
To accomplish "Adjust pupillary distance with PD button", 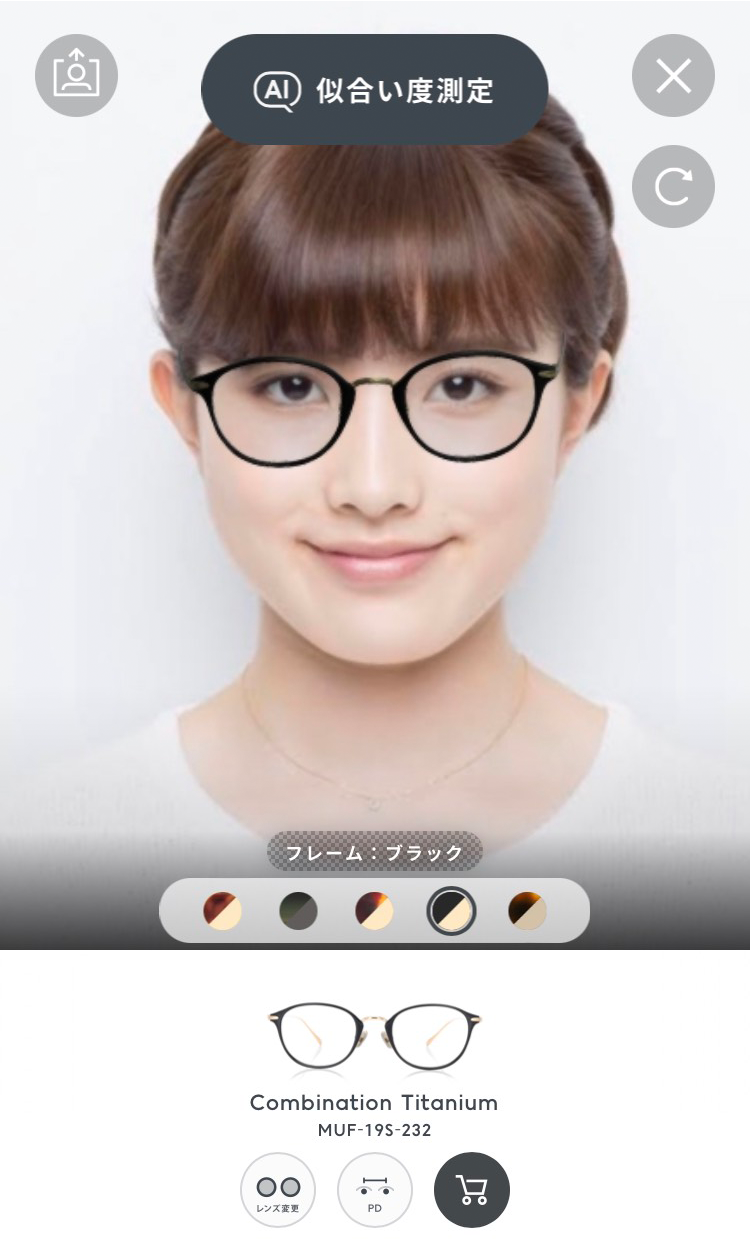I will (375, 1190).
